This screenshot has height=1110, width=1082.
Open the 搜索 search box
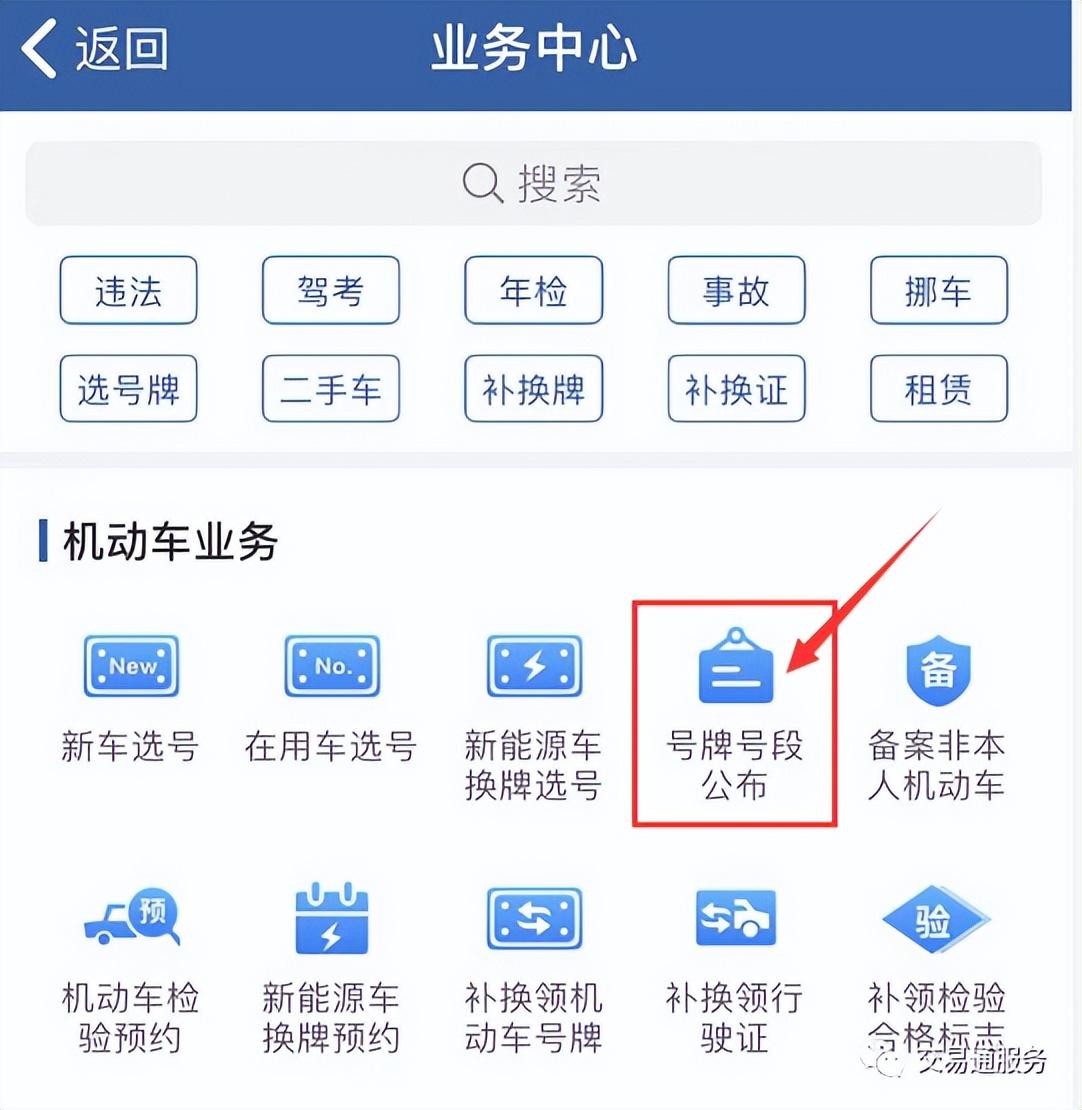click(533, 183)
